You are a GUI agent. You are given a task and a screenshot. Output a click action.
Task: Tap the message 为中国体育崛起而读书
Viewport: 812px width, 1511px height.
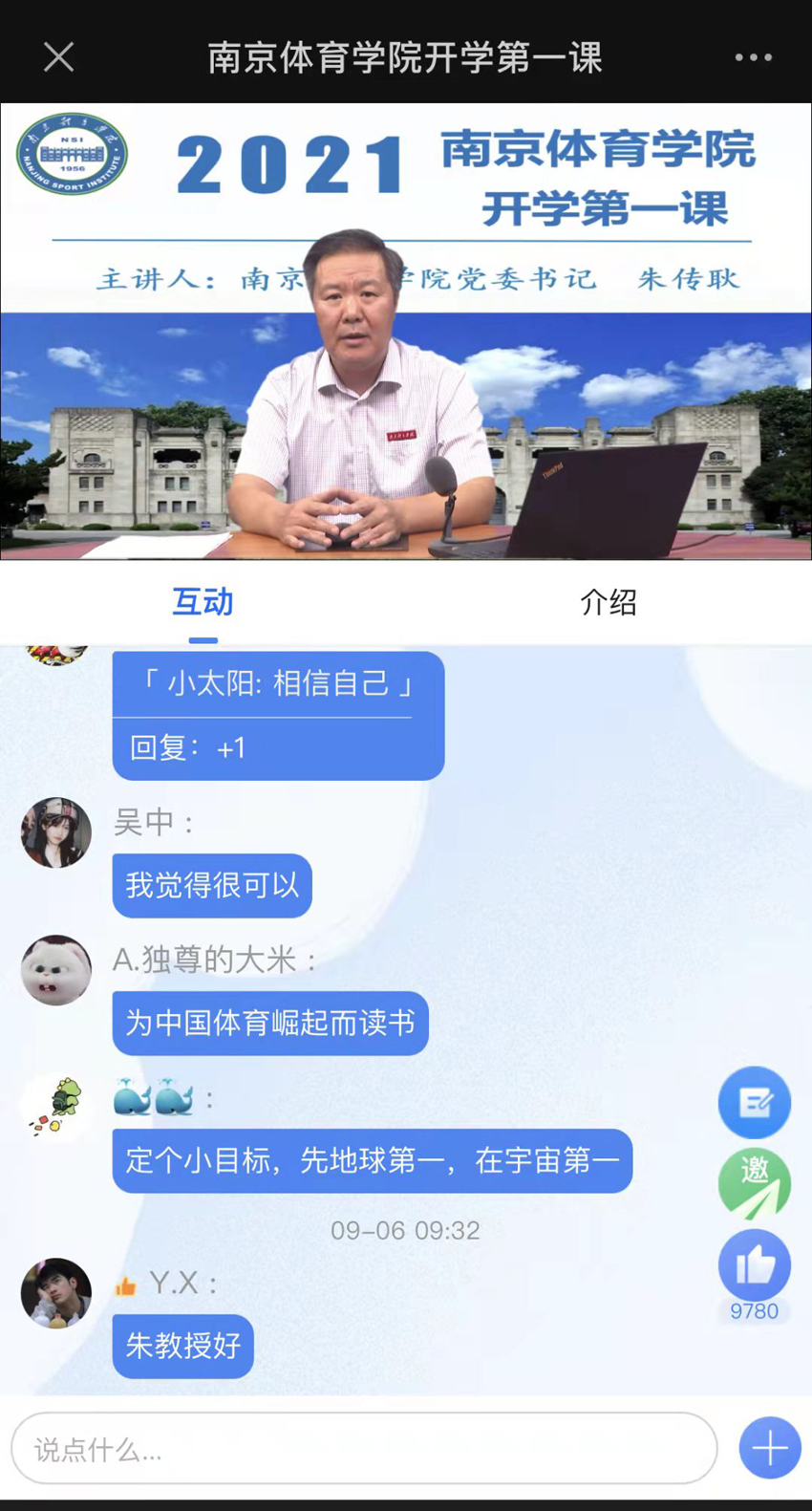(270, 1024)
